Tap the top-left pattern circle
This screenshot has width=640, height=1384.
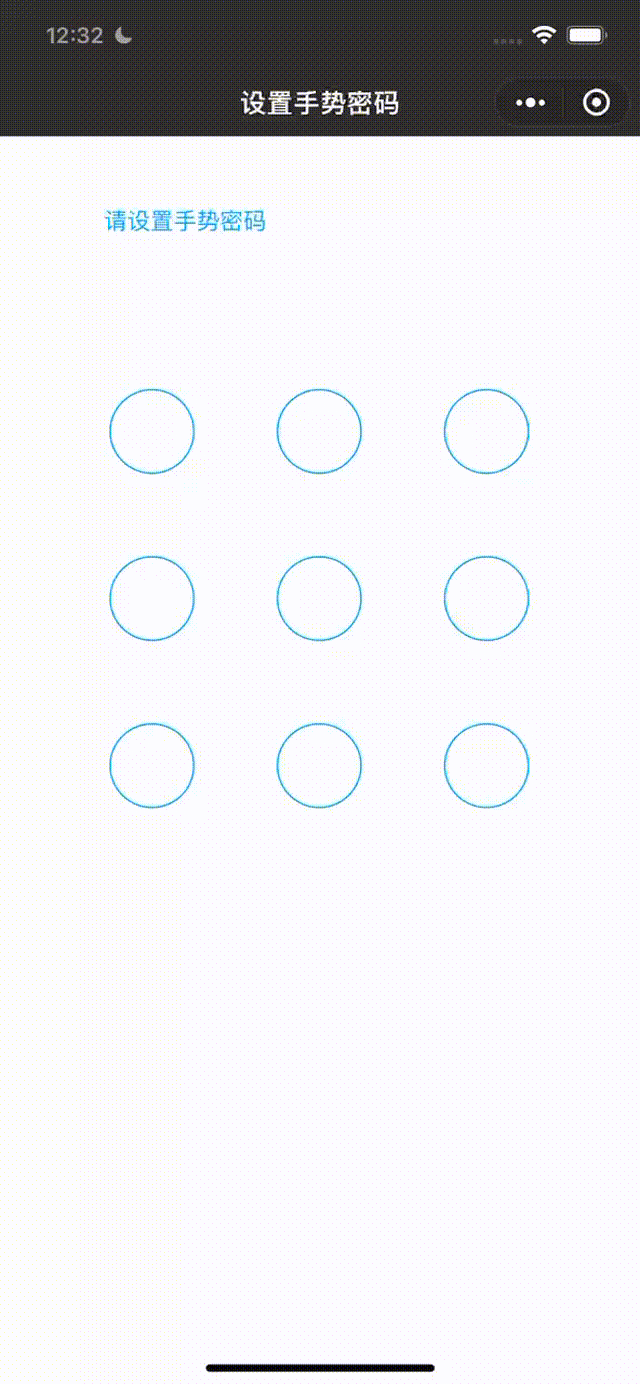pyautogui.click(x=152, y=431)
